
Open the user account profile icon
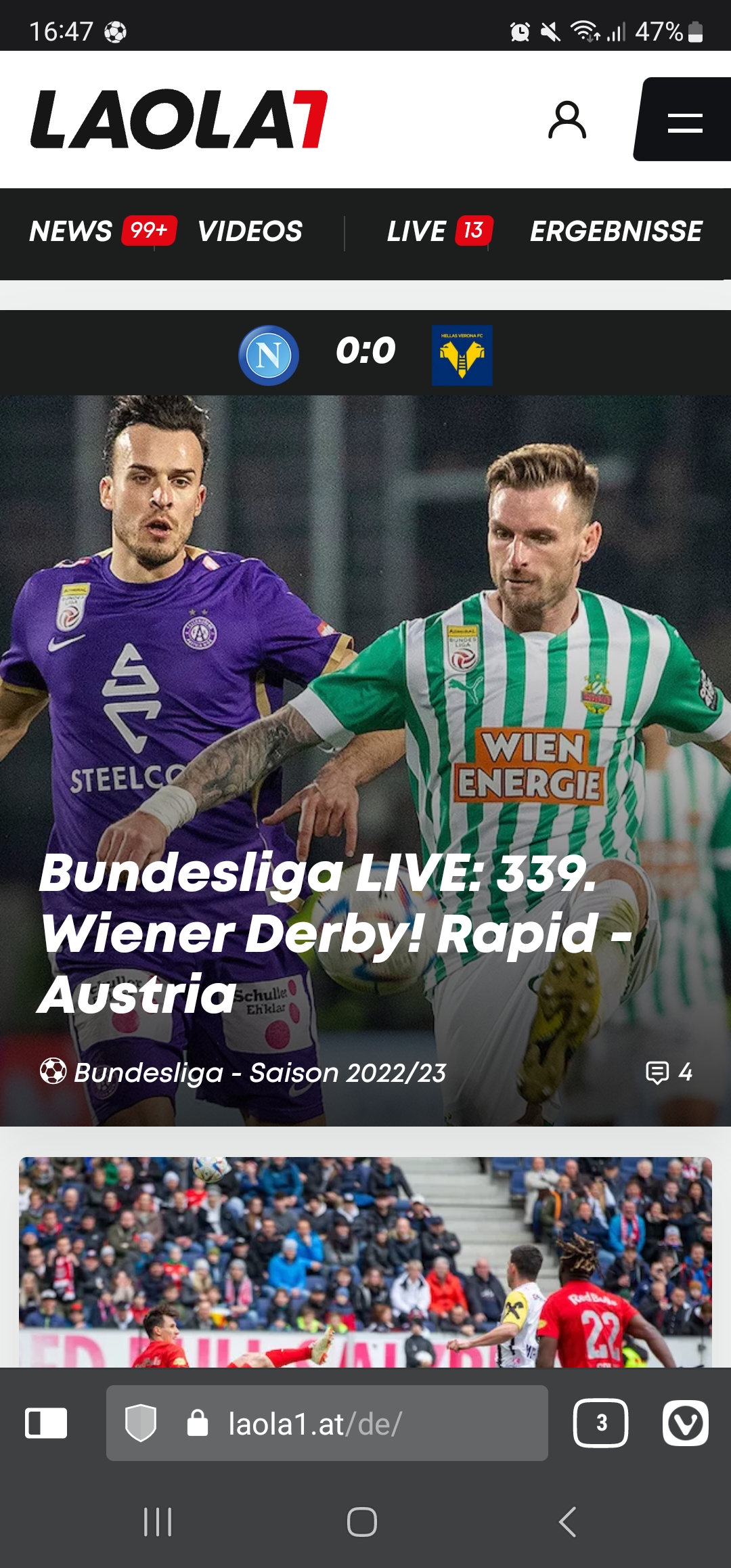click(567, 120)
